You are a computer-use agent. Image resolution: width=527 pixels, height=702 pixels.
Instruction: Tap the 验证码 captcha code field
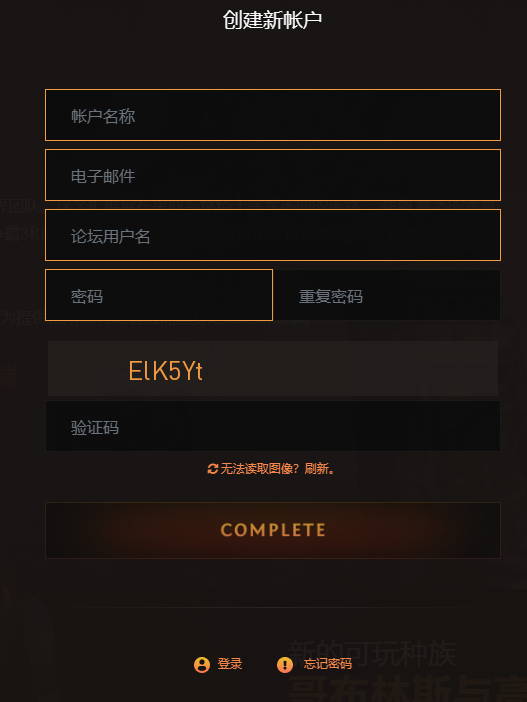coord(273,426)
